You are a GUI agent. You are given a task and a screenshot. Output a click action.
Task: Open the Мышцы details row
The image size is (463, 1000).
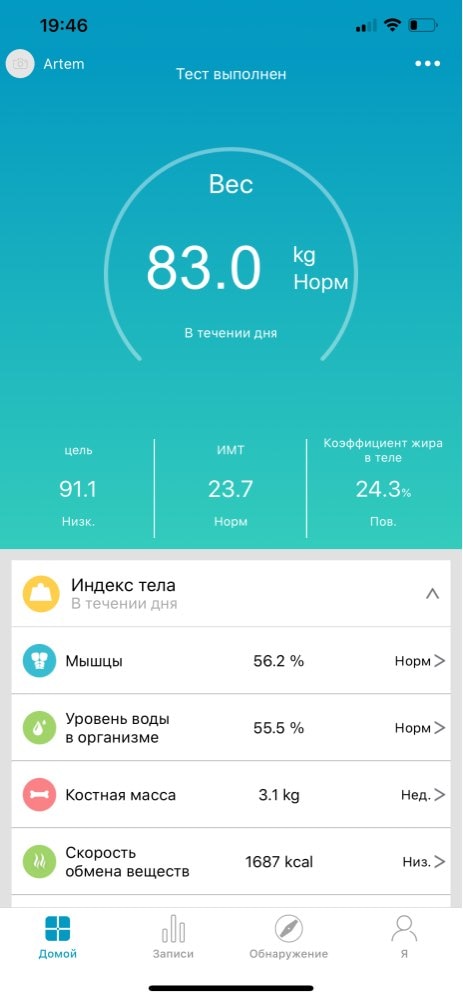click(231, 661)
